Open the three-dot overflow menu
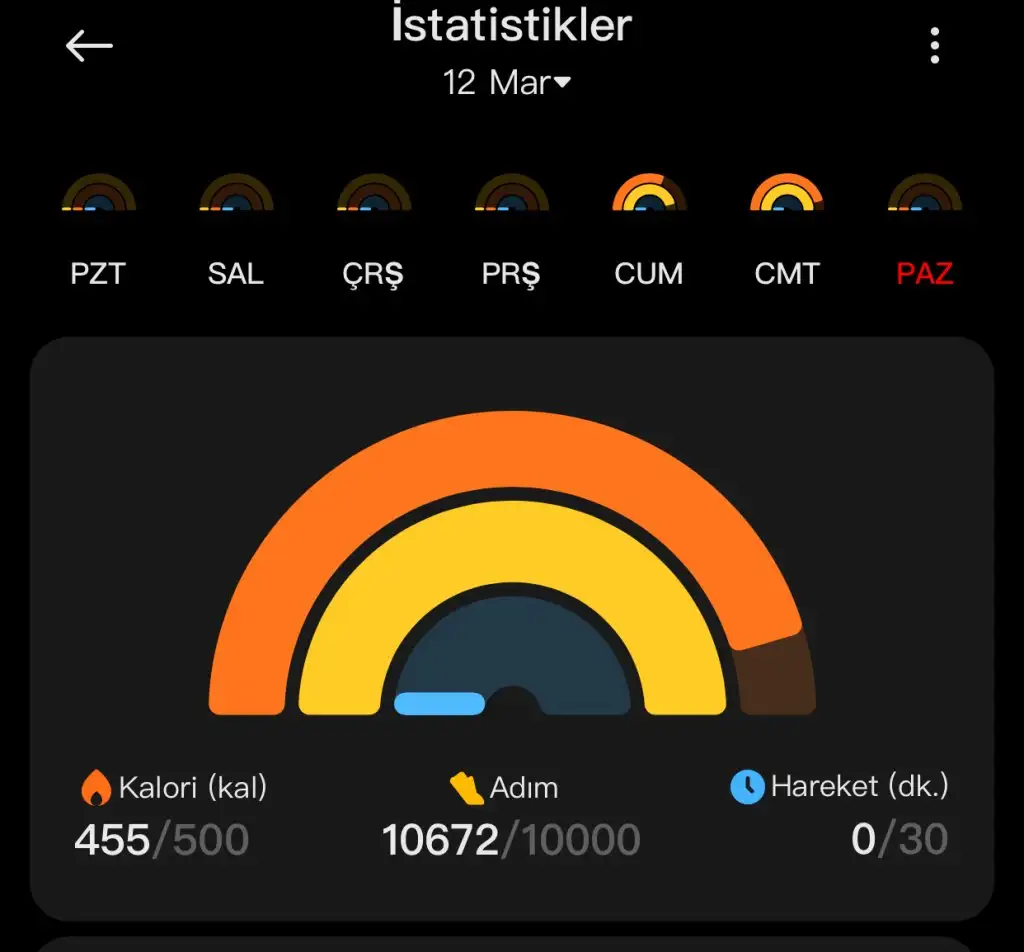The image size is (1024, 952). [934, 46]
